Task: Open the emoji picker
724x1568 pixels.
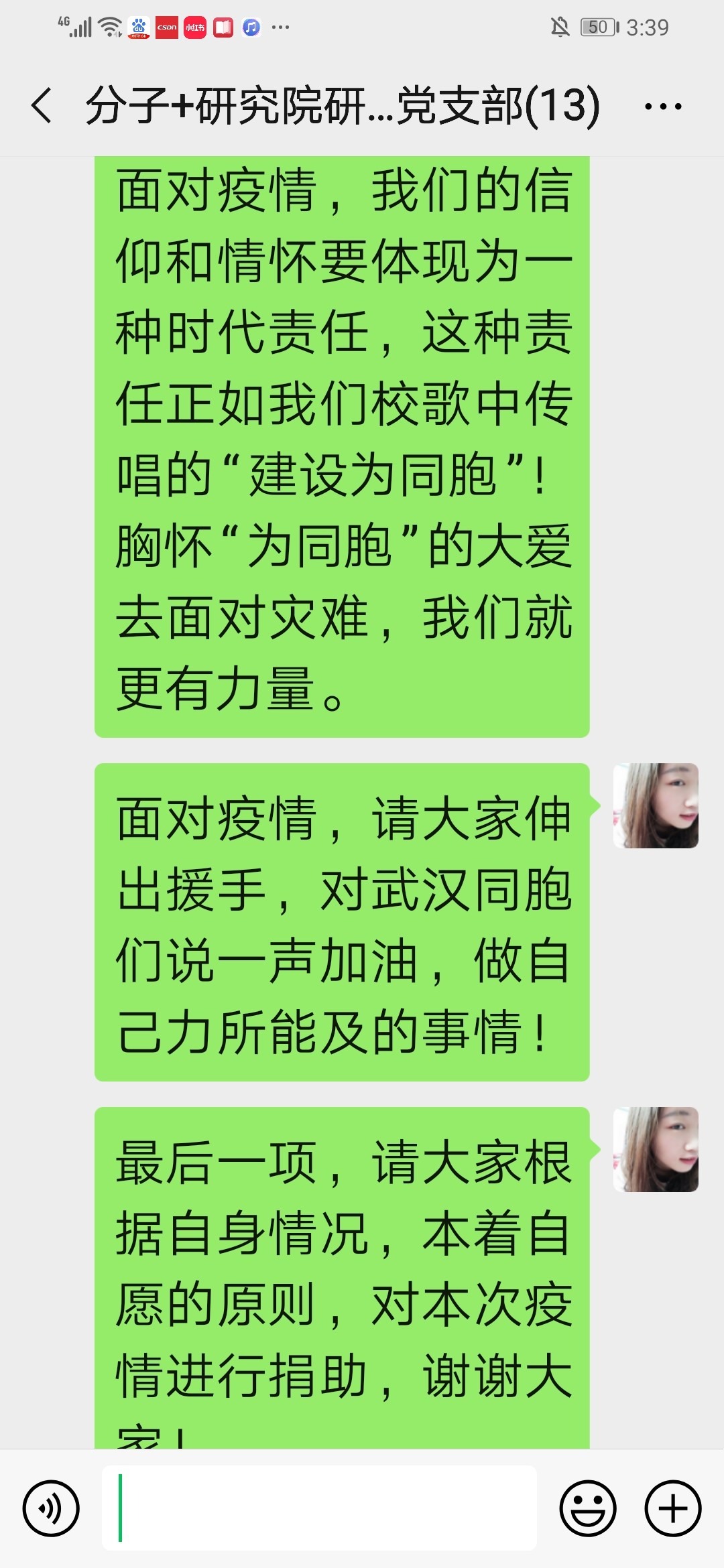Action: (587, 1508)
